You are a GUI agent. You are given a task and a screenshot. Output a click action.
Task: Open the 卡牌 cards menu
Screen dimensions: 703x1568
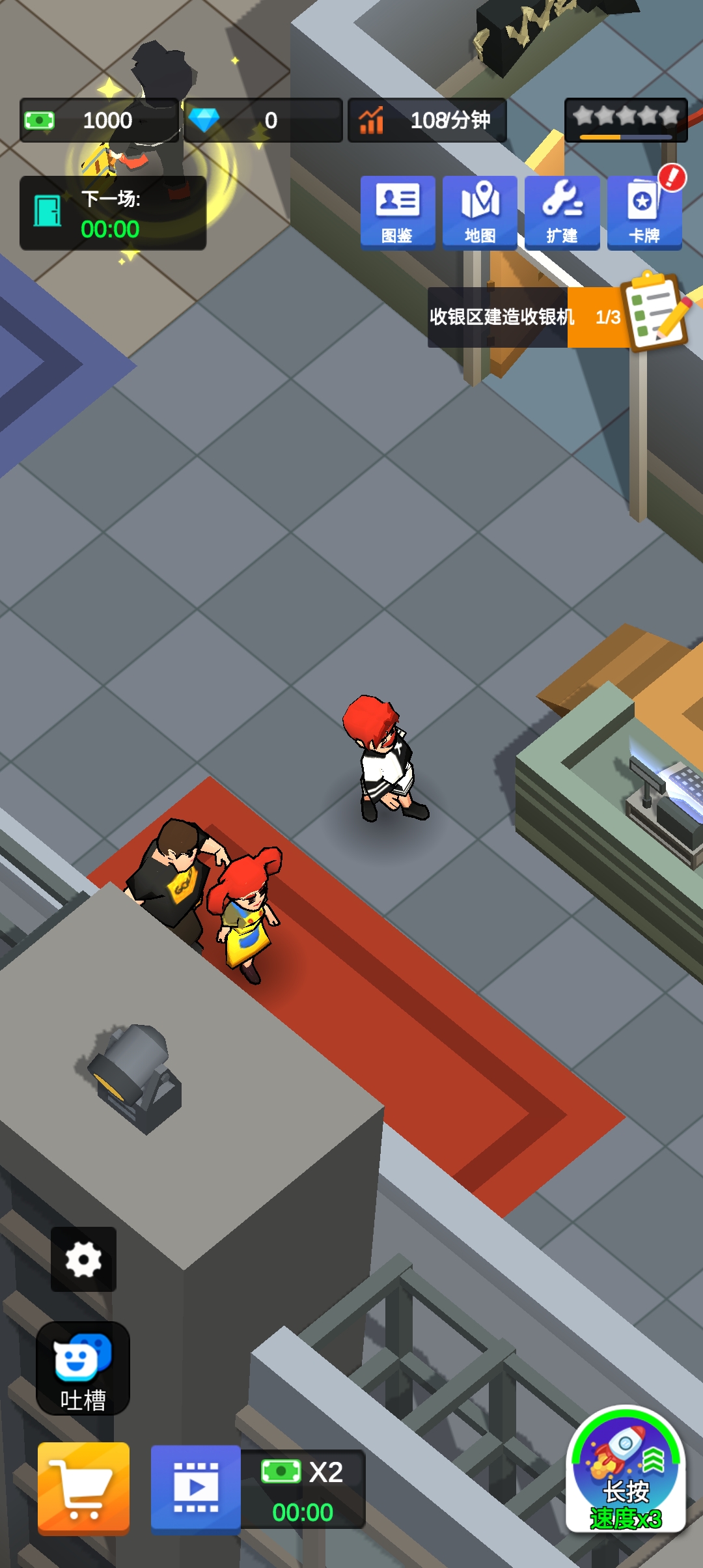(x=644, y=212)
